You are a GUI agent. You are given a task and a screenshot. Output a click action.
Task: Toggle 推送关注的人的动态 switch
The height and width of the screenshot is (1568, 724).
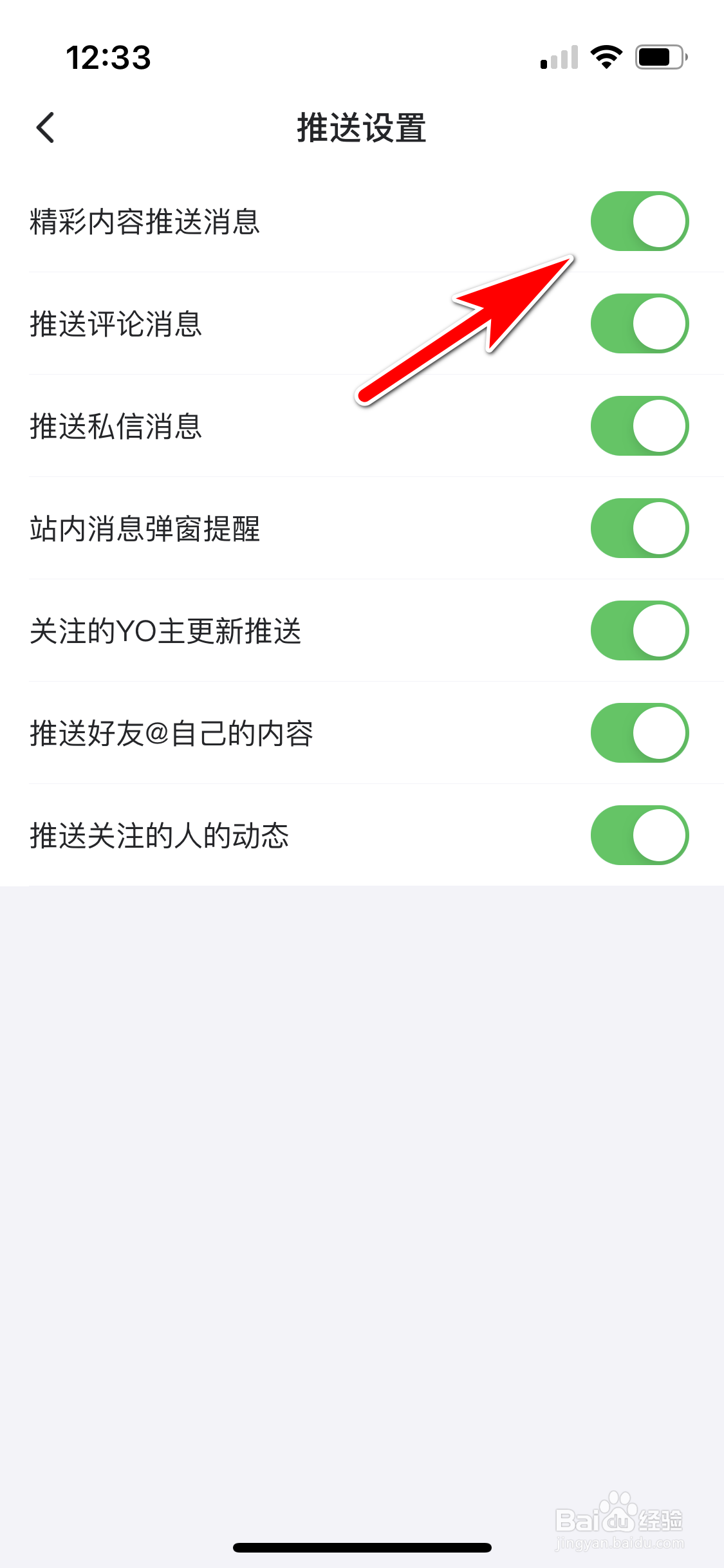pyautogui.click(x=640, y=835)
